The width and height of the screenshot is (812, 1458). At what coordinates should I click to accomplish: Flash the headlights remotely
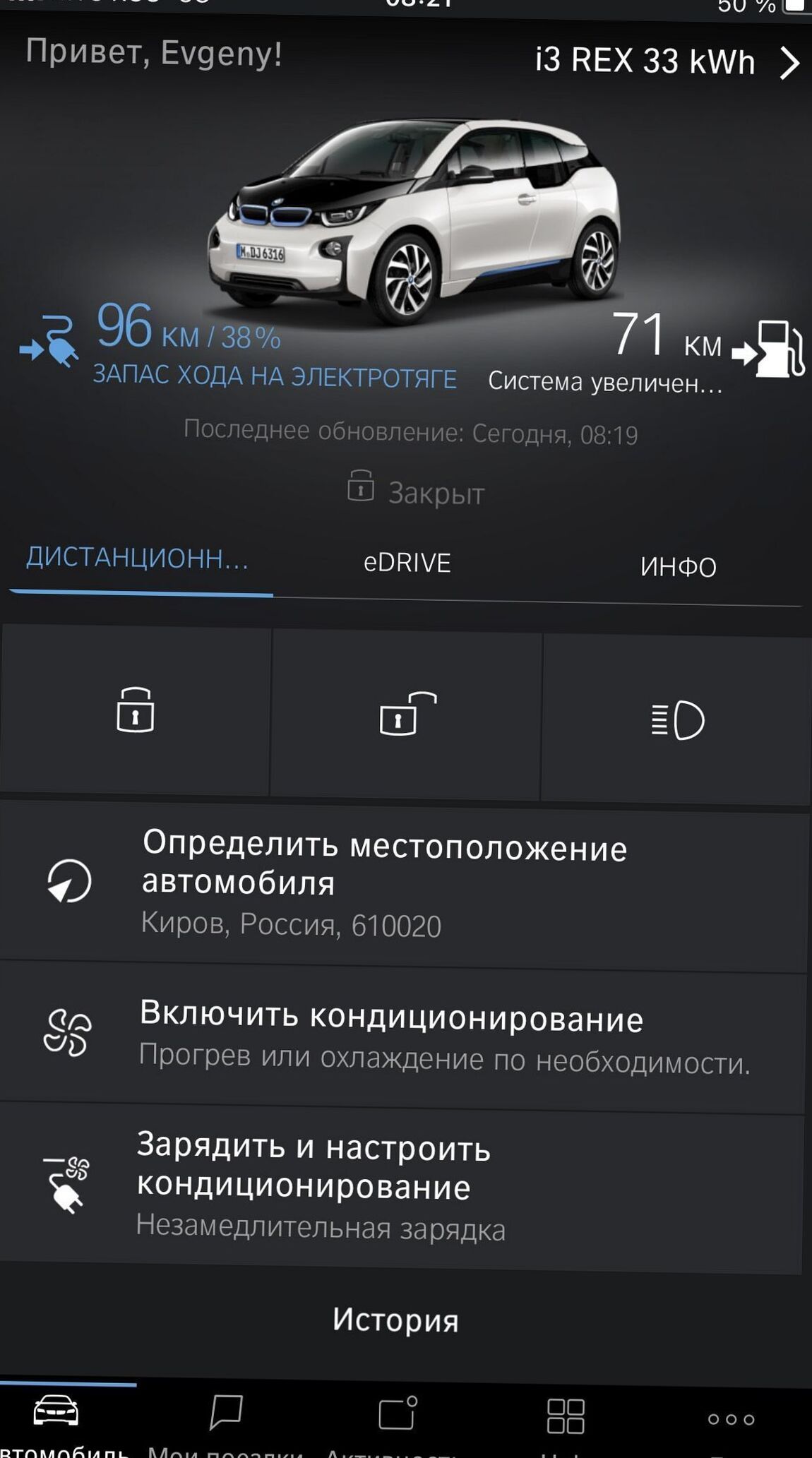677,719
